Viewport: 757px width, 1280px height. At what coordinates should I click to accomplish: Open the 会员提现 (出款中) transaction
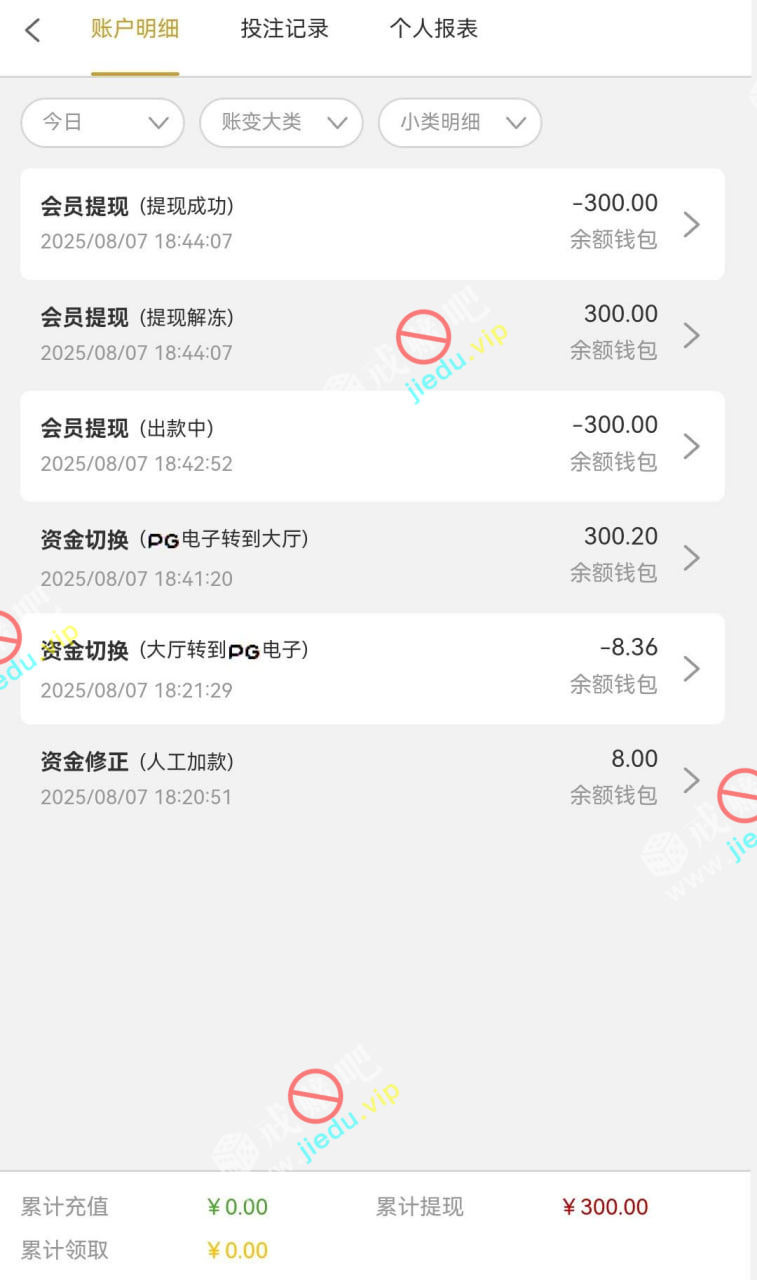pos(372,446)
